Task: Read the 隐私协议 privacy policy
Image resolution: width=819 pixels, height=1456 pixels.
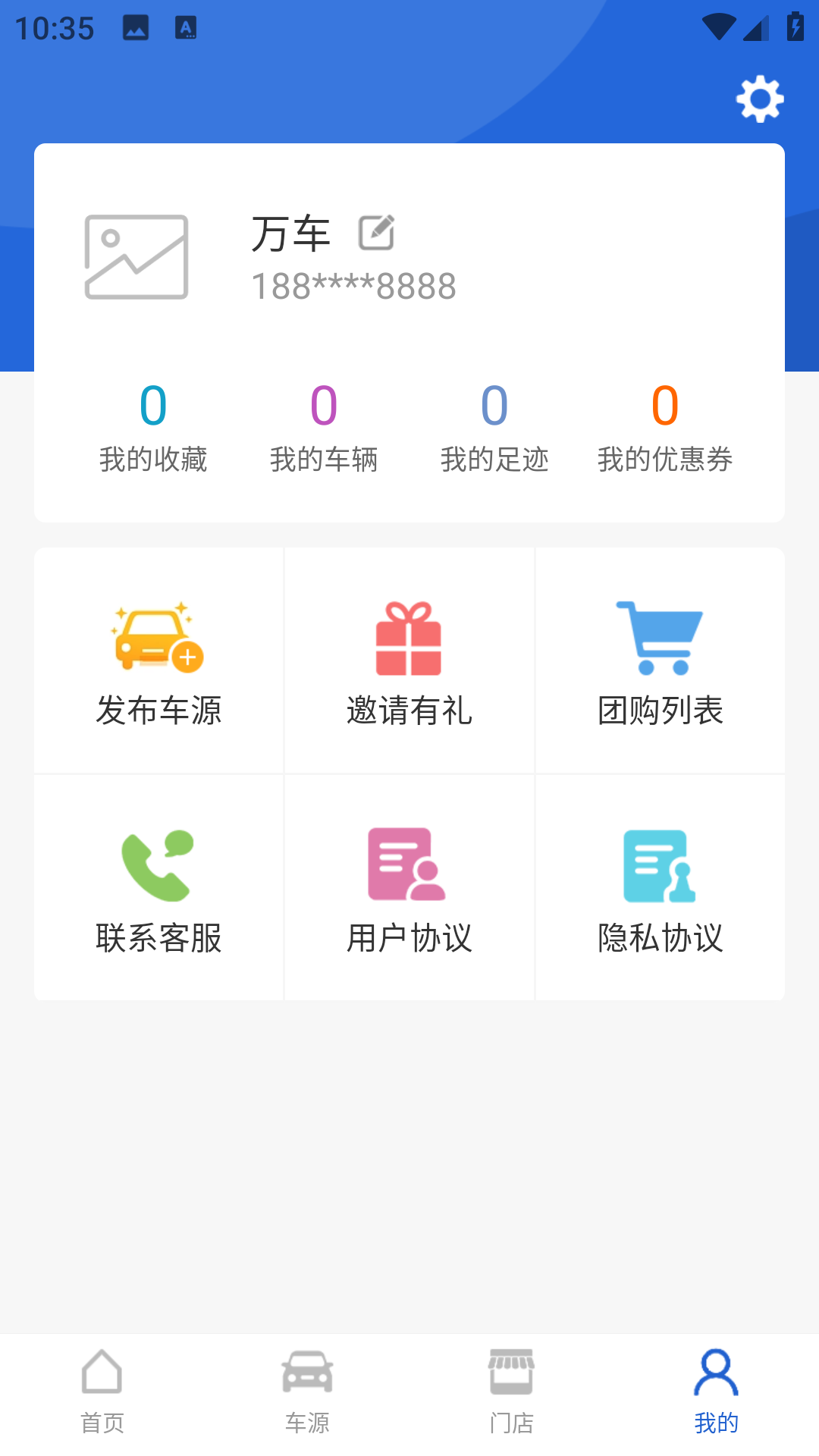Action: [x=661, y=889]
